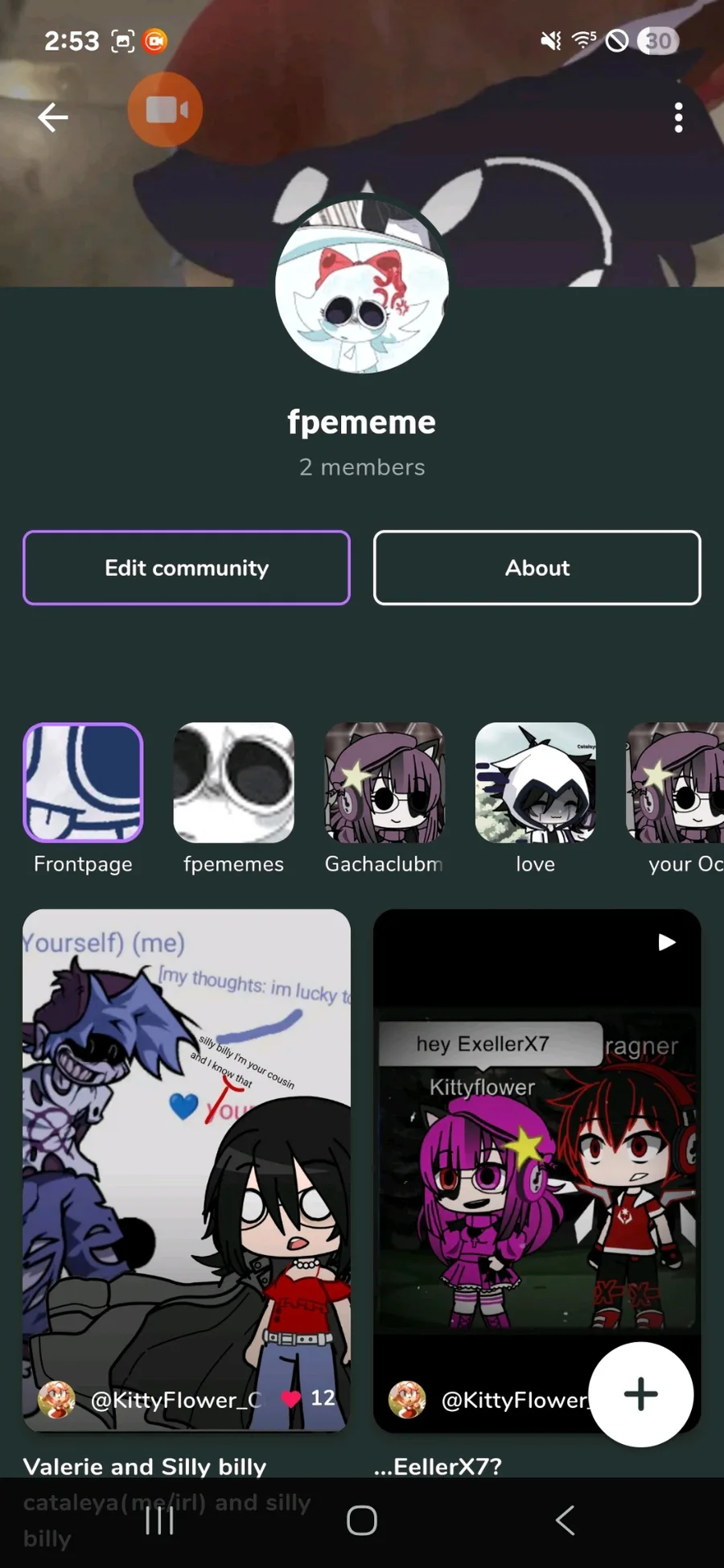Go back using the top arrow
Image resolution: width=724 pixels, height=1568 pixels.
tap(53, 117)
